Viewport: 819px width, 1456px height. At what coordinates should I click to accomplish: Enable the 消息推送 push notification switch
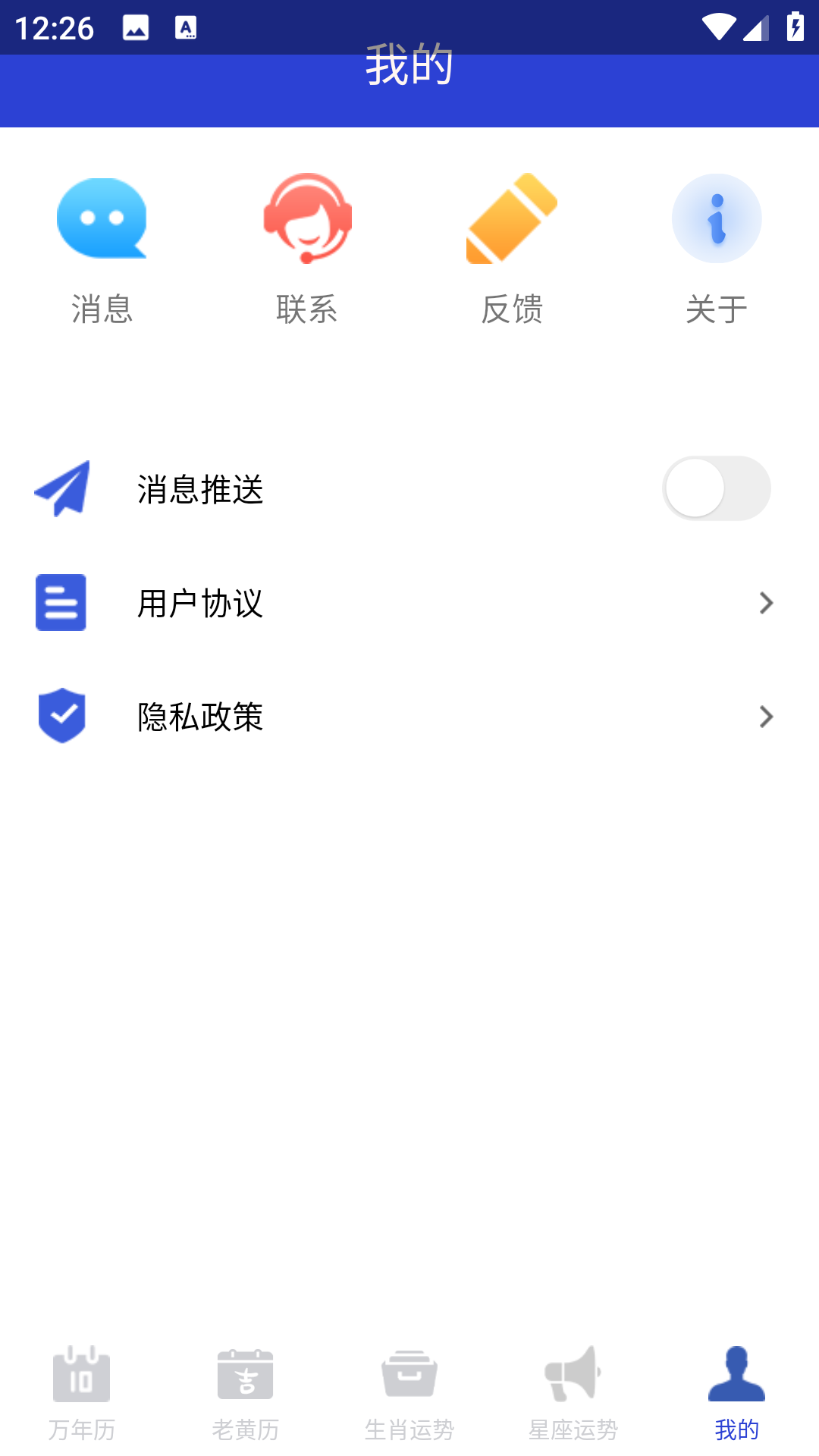(x=716, y=489)
